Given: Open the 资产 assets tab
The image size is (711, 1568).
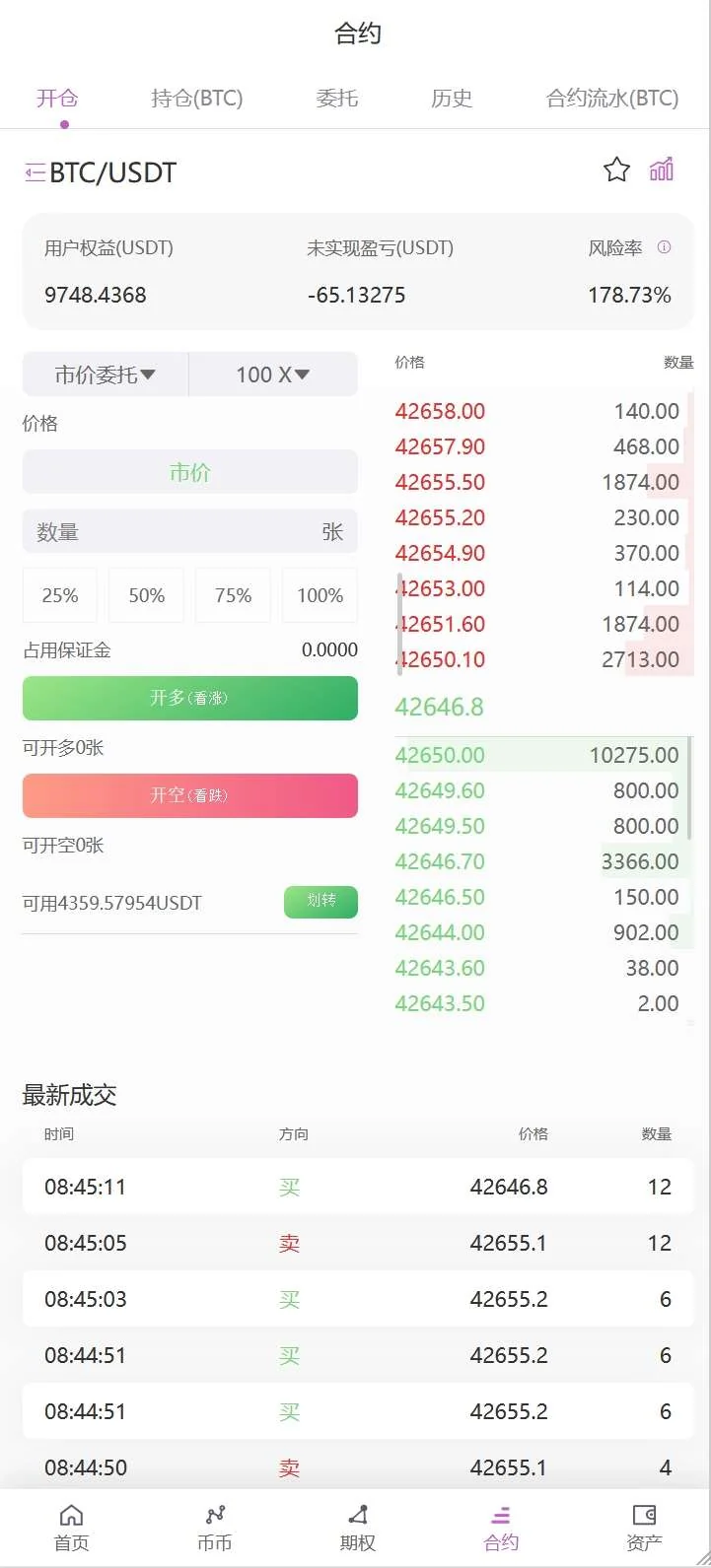Looking at the screenshot, I should (x=644, y=1528).
